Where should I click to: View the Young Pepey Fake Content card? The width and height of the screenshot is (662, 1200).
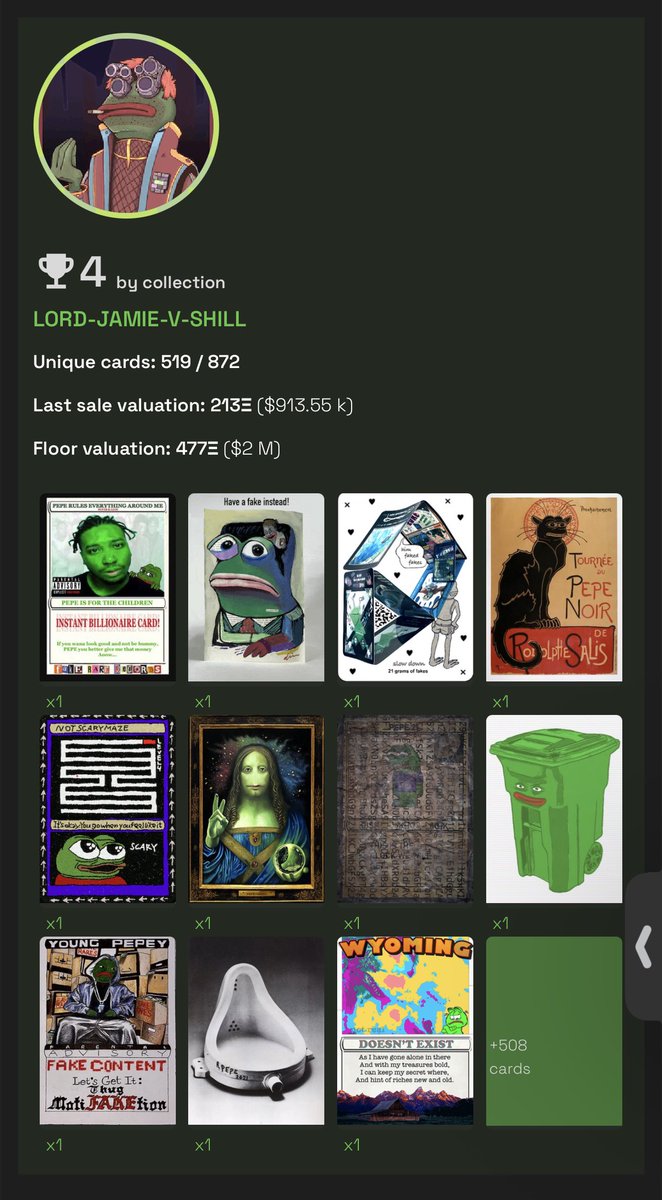point(108,1030)
